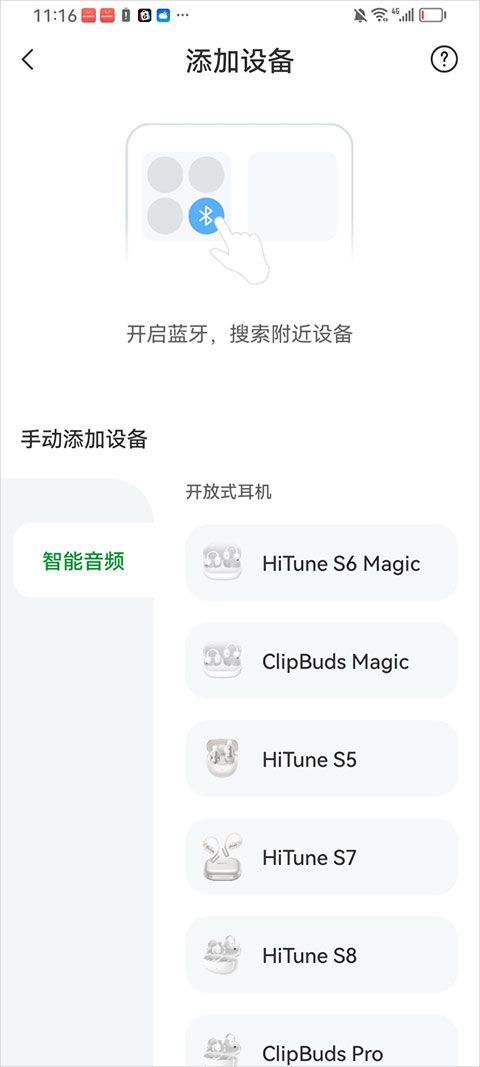Pick ClipBuds Magic from the list

pyautogui.click(x=321, y=661)
